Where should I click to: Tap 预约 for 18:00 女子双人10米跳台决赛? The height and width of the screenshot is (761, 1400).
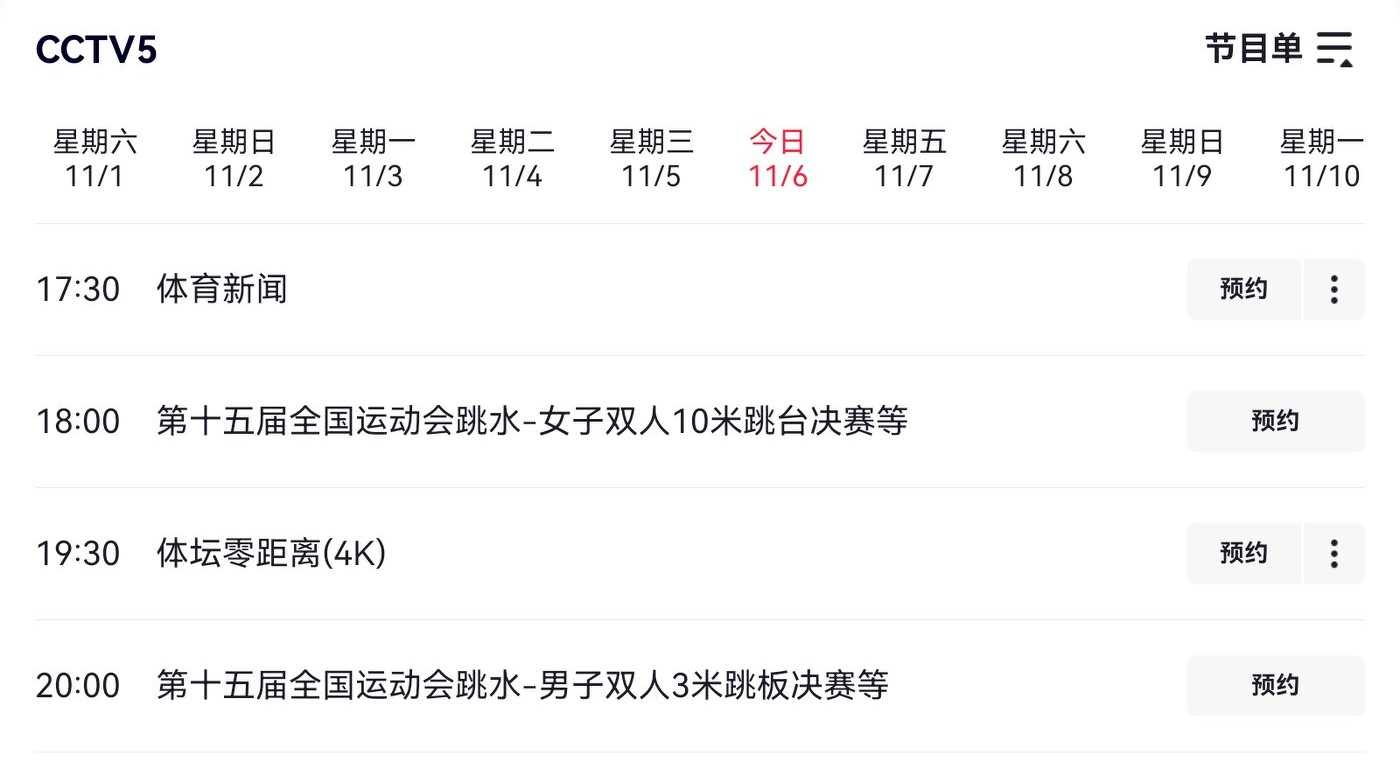(x=1275, y=422)
